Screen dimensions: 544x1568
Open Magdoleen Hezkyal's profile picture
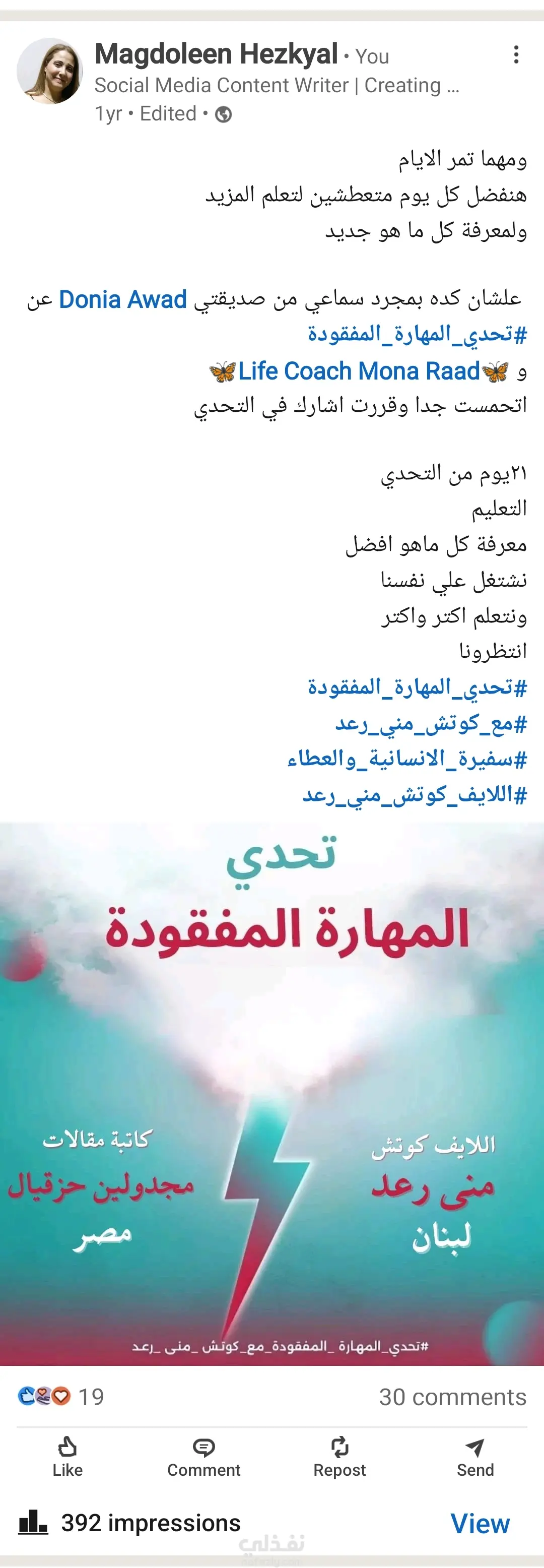tap(50, 71)
